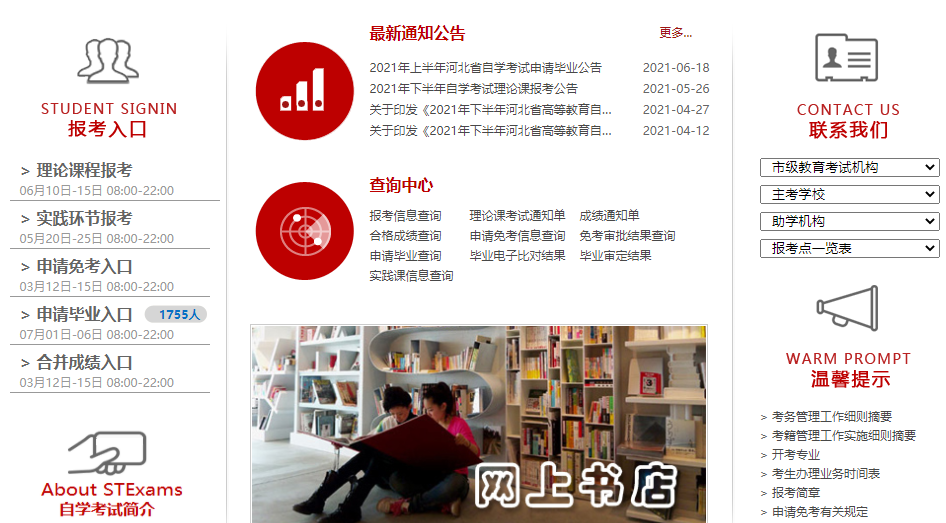This screenshot has height=523, width=946.
Task: Open the 2021上半年自学考试申请毕业公告 notice
Action: coord(485,68)
